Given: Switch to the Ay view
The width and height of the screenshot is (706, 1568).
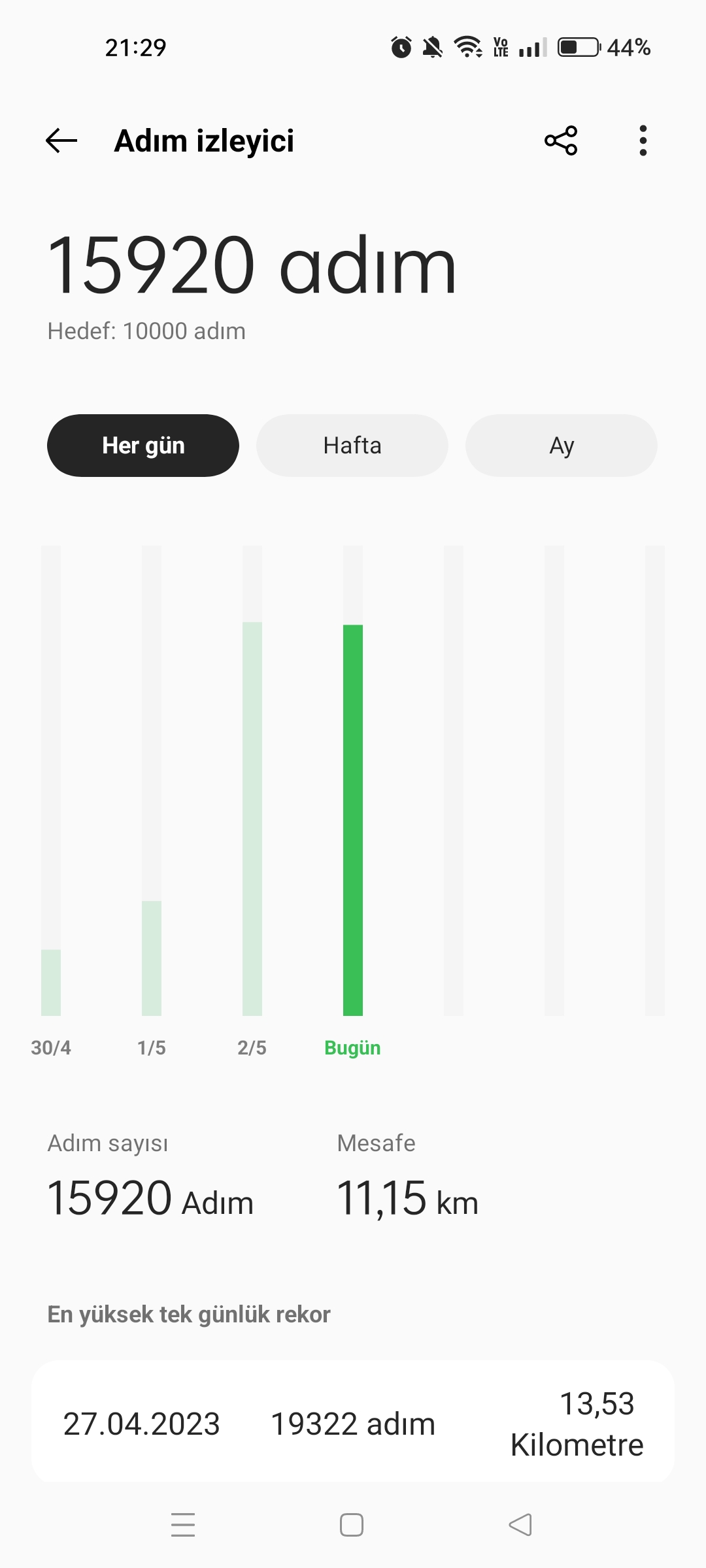Looking at the screenshot, I should click(562, 446).
